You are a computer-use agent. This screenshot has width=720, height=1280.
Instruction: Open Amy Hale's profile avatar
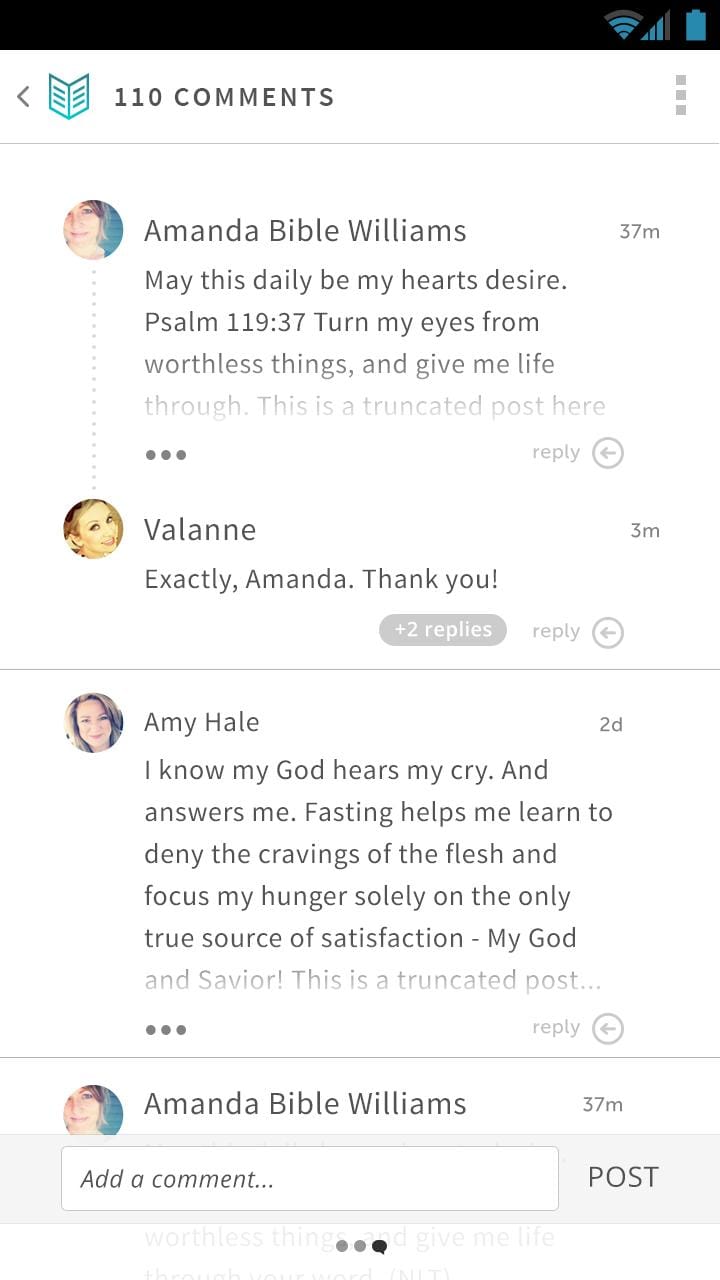93,722
